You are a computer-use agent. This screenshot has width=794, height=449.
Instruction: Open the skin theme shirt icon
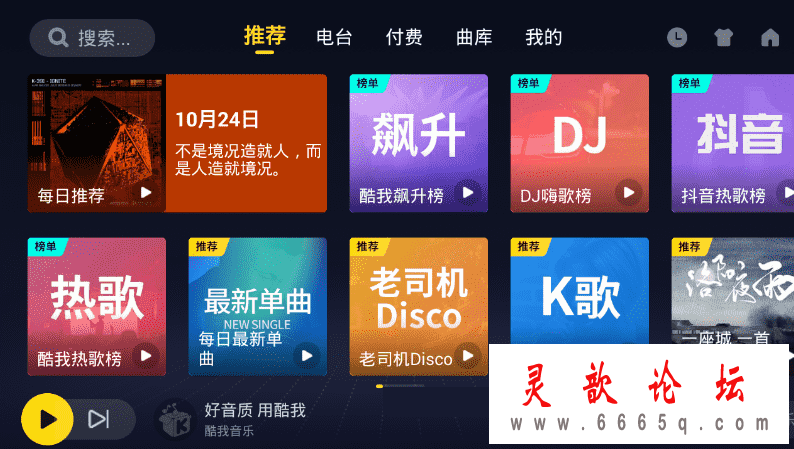pyautogui.click(x=724, y=38)
